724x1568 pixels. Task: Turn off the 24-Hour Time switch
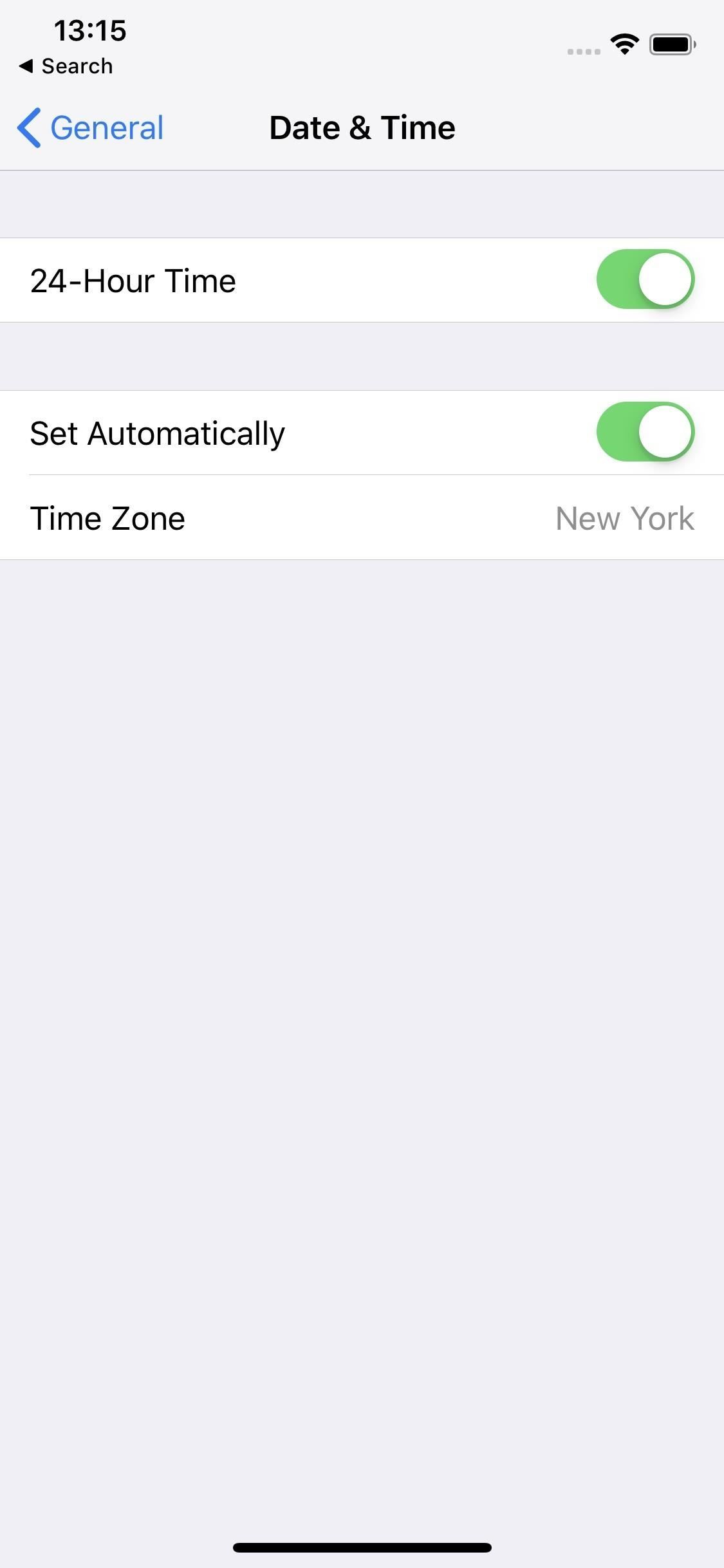pyautogui.click(x=645, y=279)
